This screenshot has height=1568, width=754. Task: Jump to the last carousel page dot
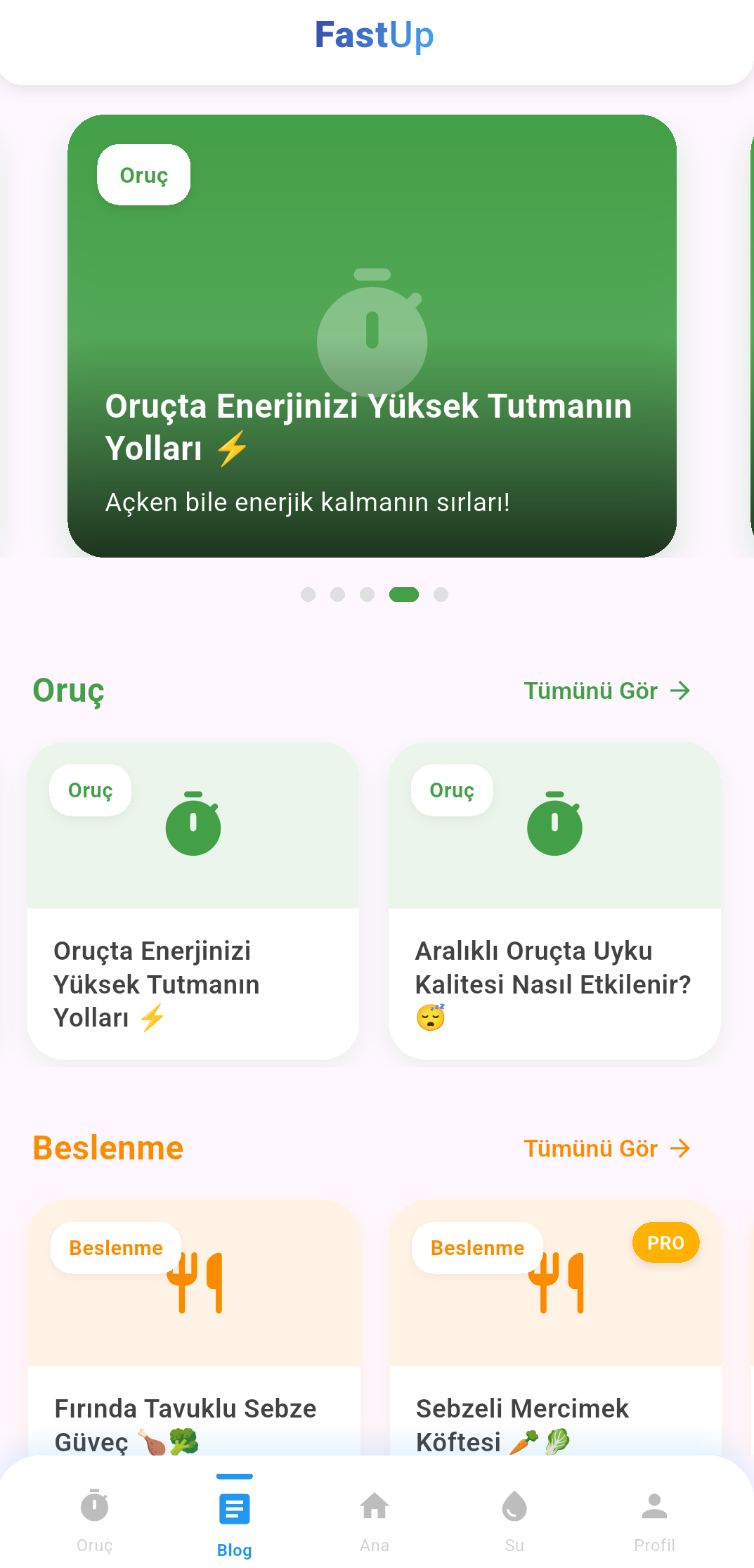[441, 595]
